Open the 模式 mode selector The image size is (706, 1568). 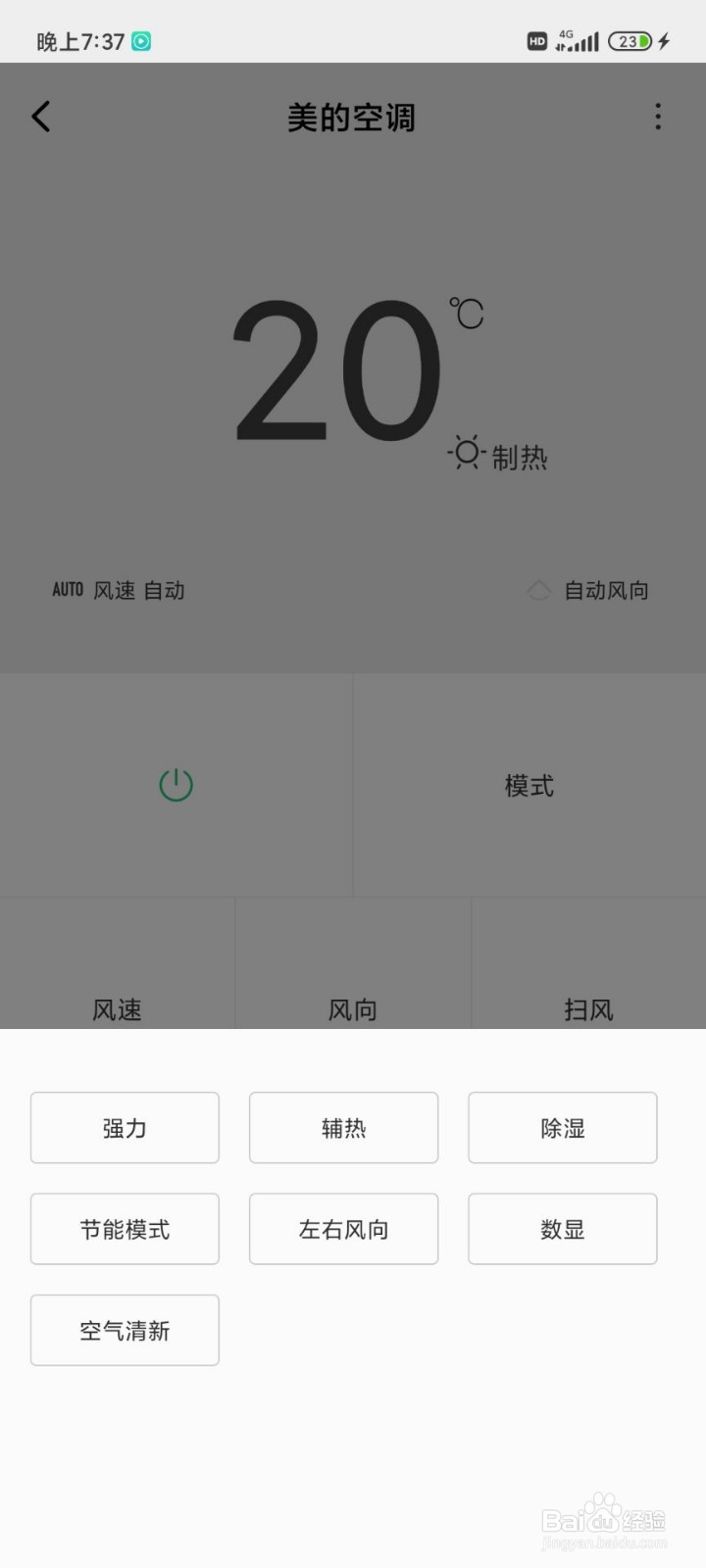tap(529, 784)
